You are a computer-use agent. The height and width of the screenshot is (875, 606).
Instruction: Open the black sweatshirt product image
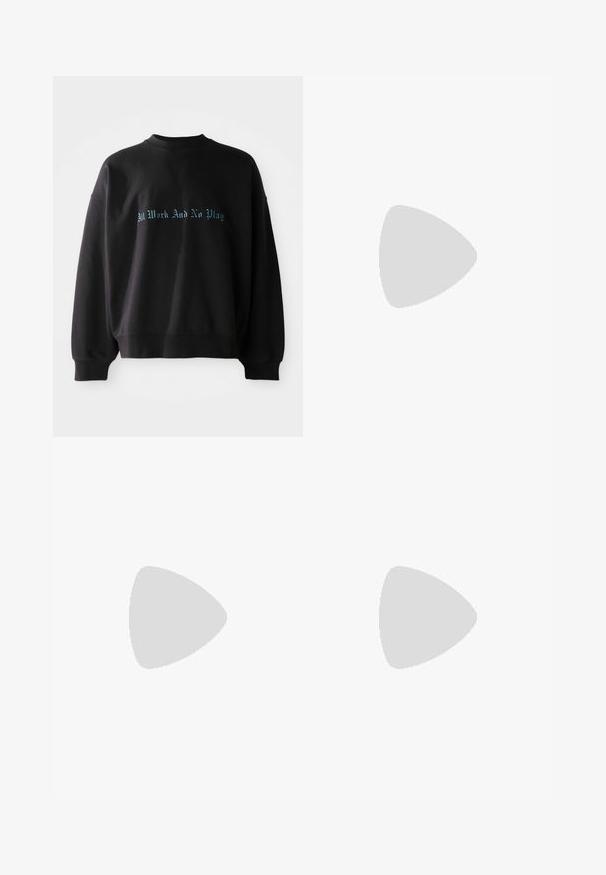(177, 256)
